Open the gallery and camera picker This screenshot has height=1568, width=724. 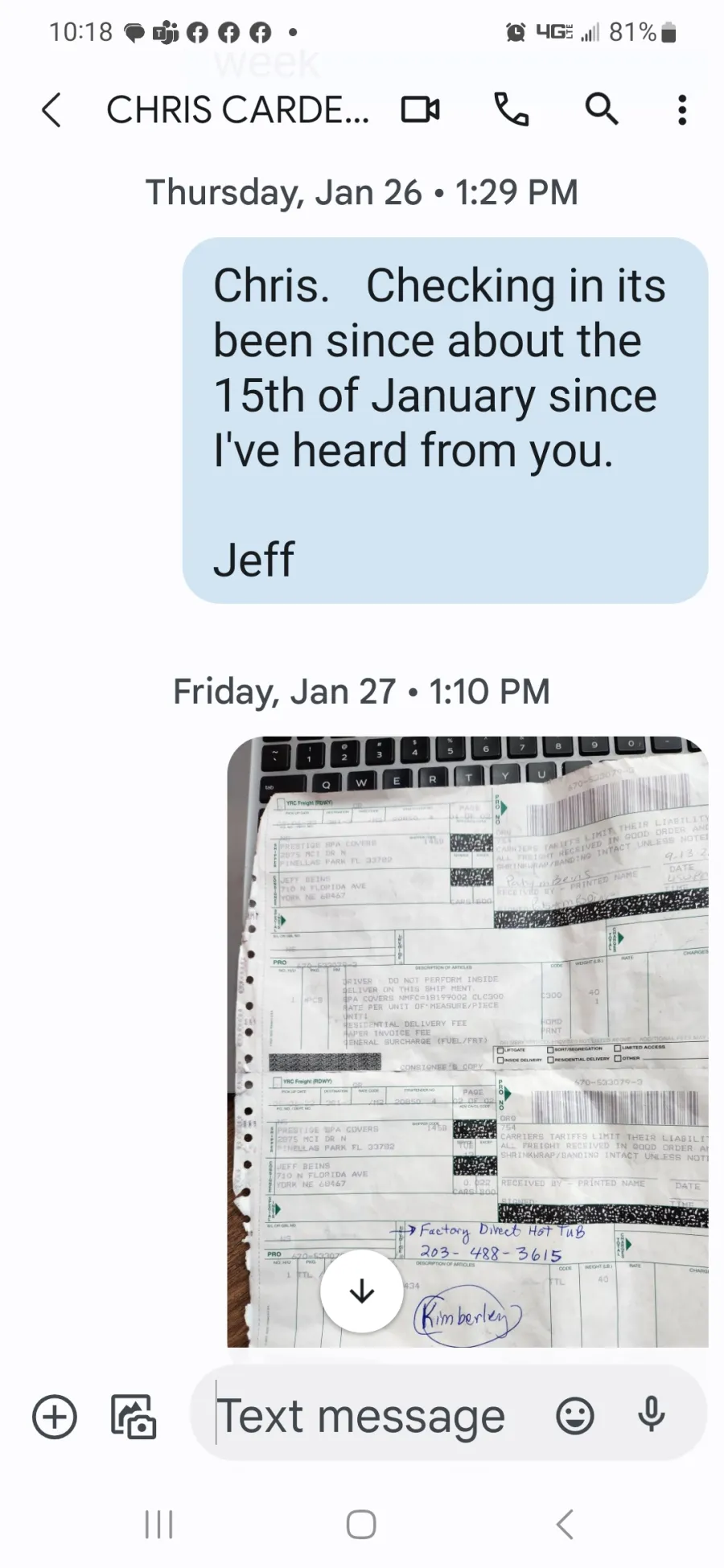(x=133, y=1416)
